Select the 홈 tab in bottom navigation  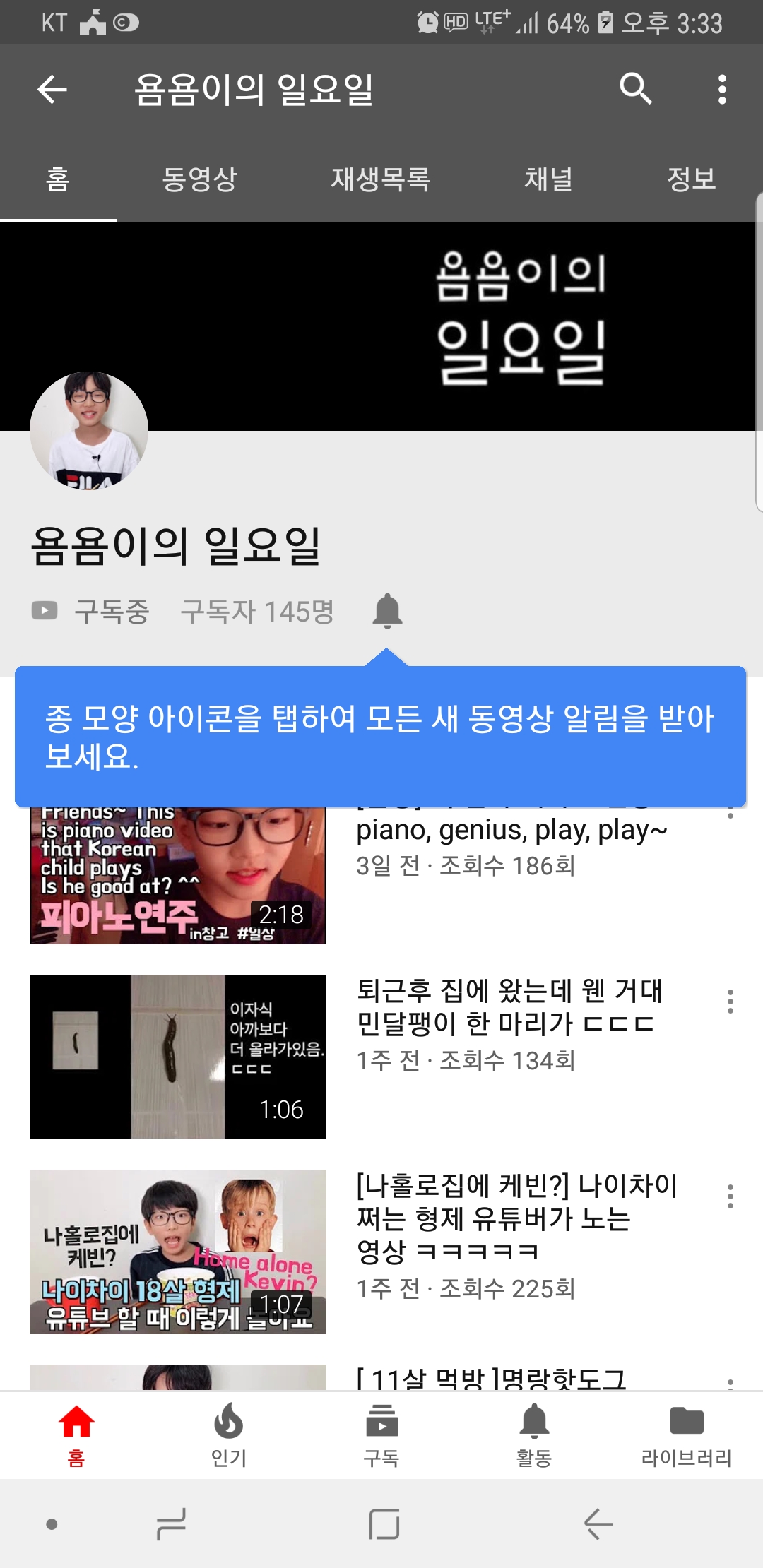tap(76, 1434)
